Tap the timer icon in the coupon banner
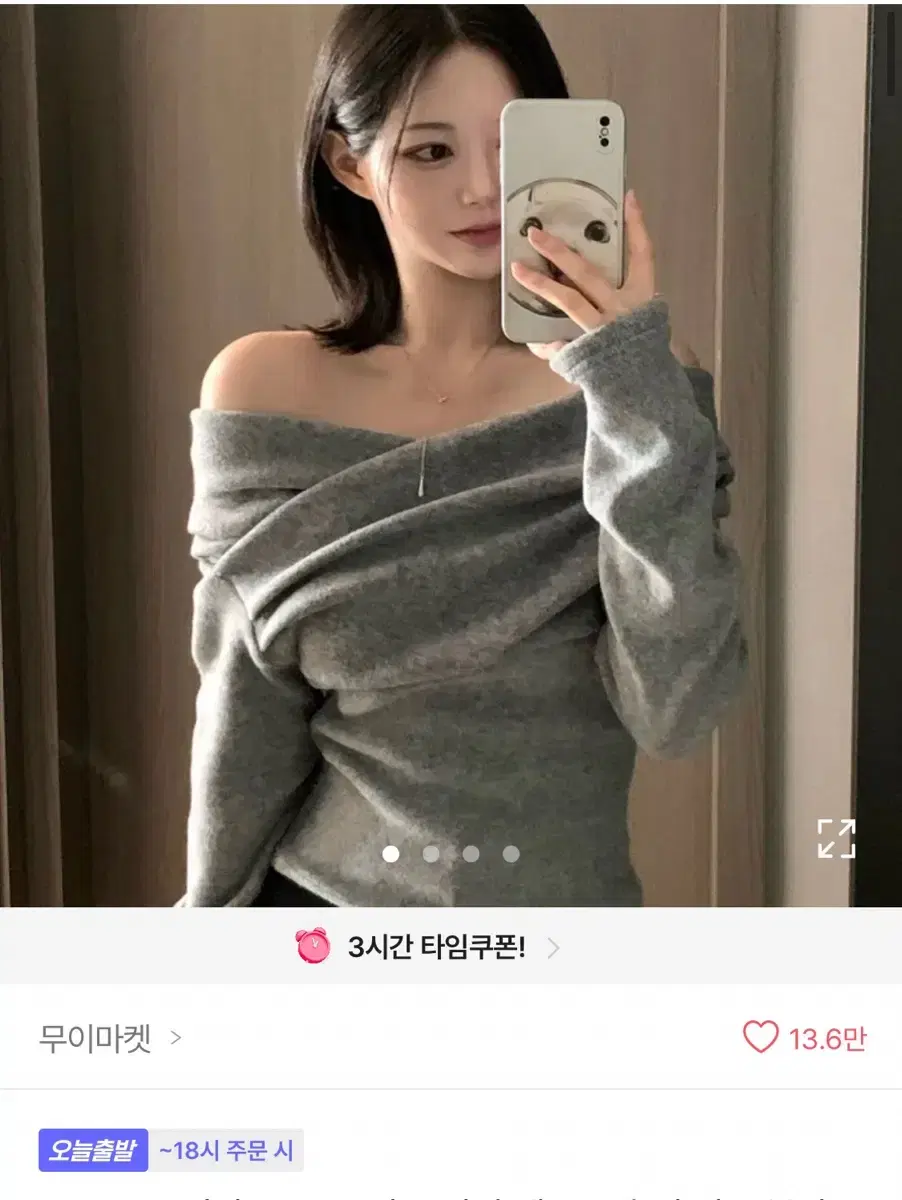This screenshot has width=902, height=1200. [311, 944]
